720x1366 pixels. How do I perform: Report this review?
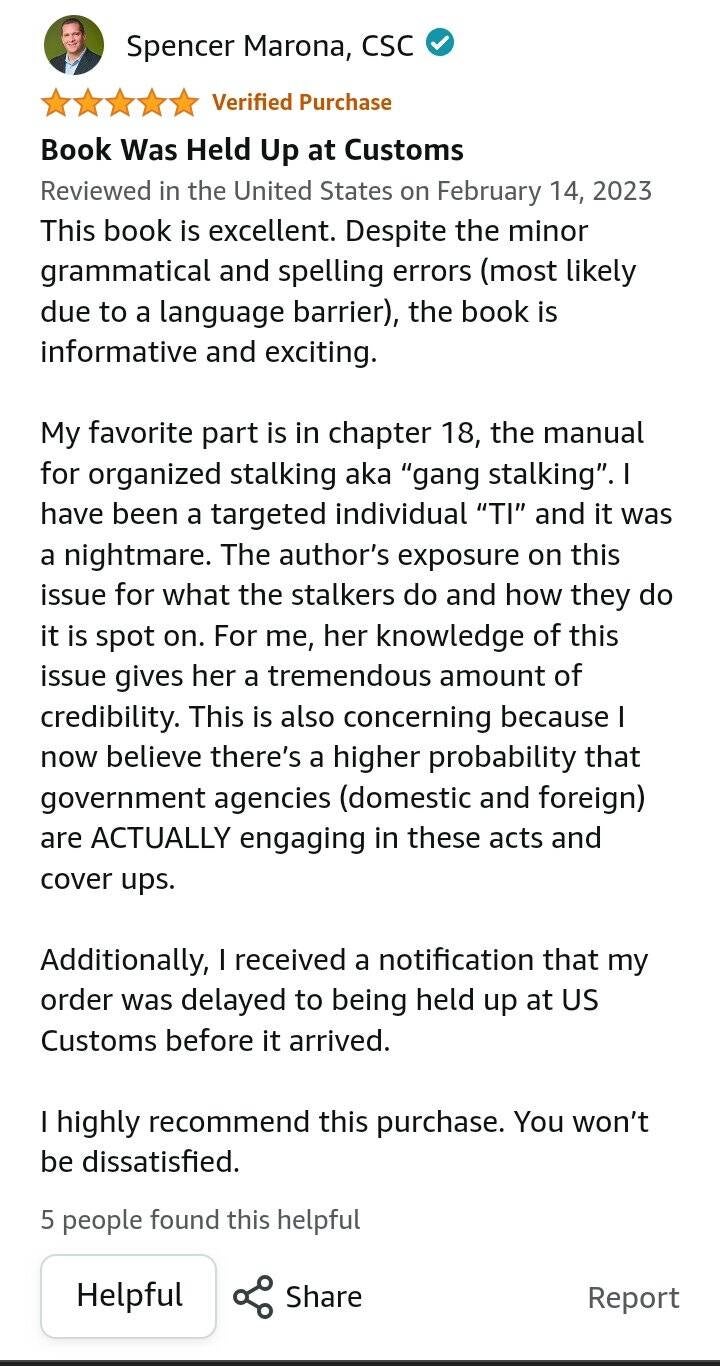point(633,1298)
